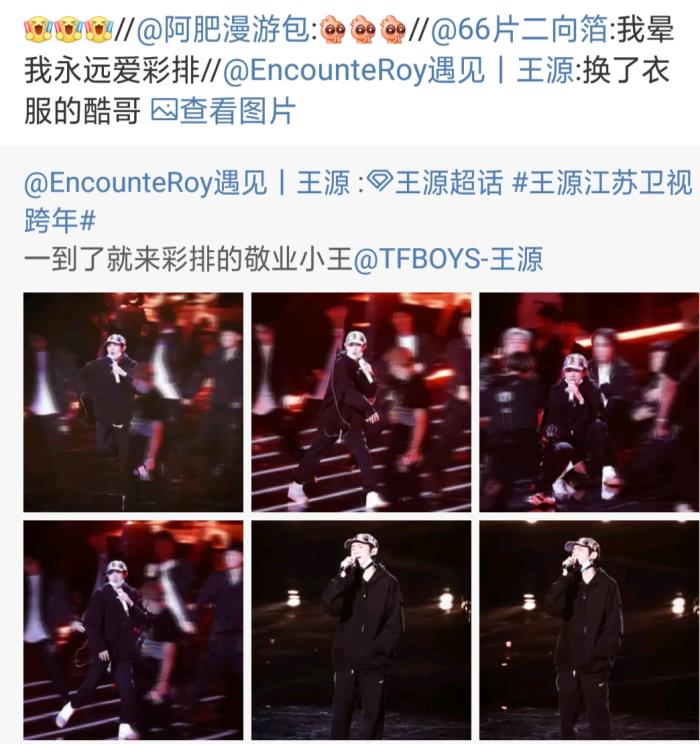Screen dimensions: 700x744
Task: Open @EncounteRoy遇见丨王源 author of original post
Action: click(187, 184)
